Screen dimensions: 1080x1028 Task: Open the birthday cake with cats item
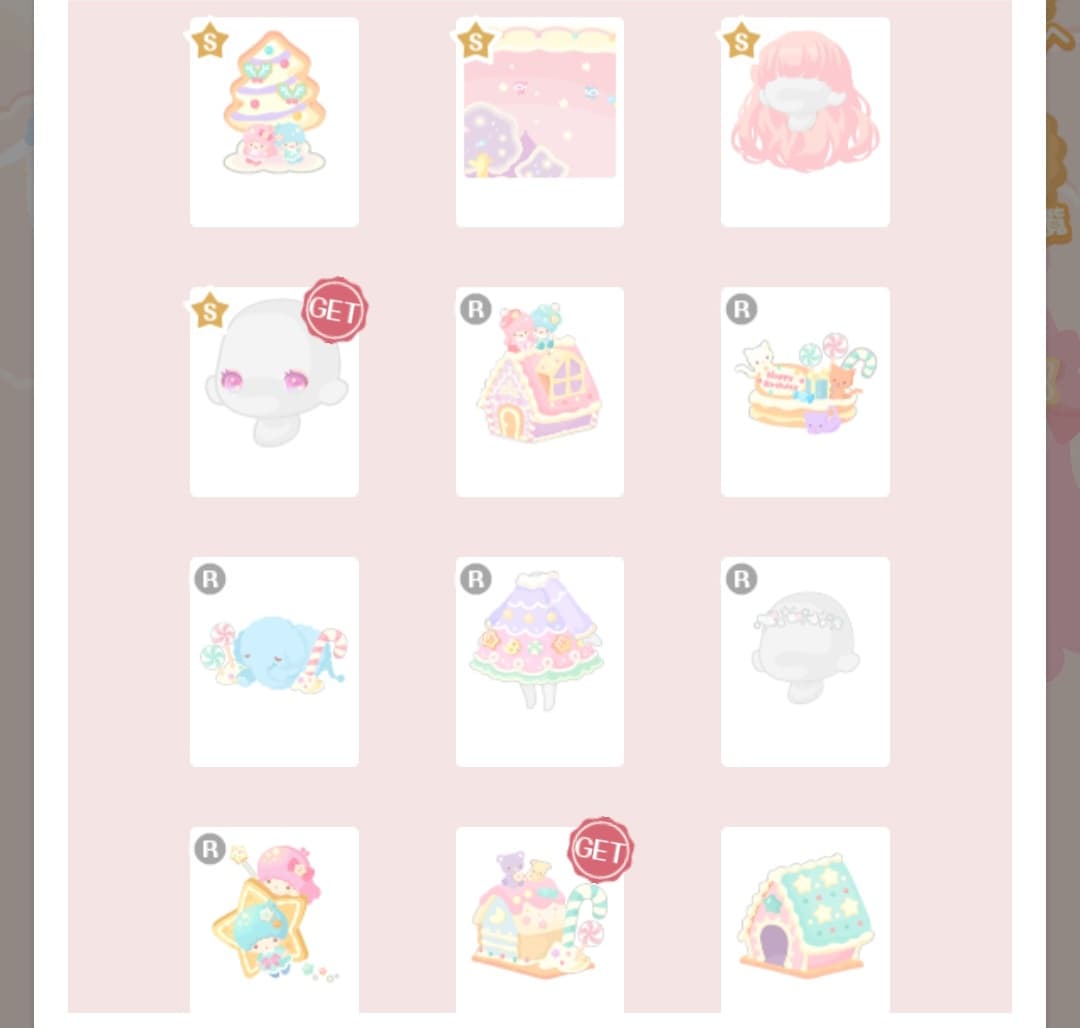pyautogui.click(x=805, y=391)
